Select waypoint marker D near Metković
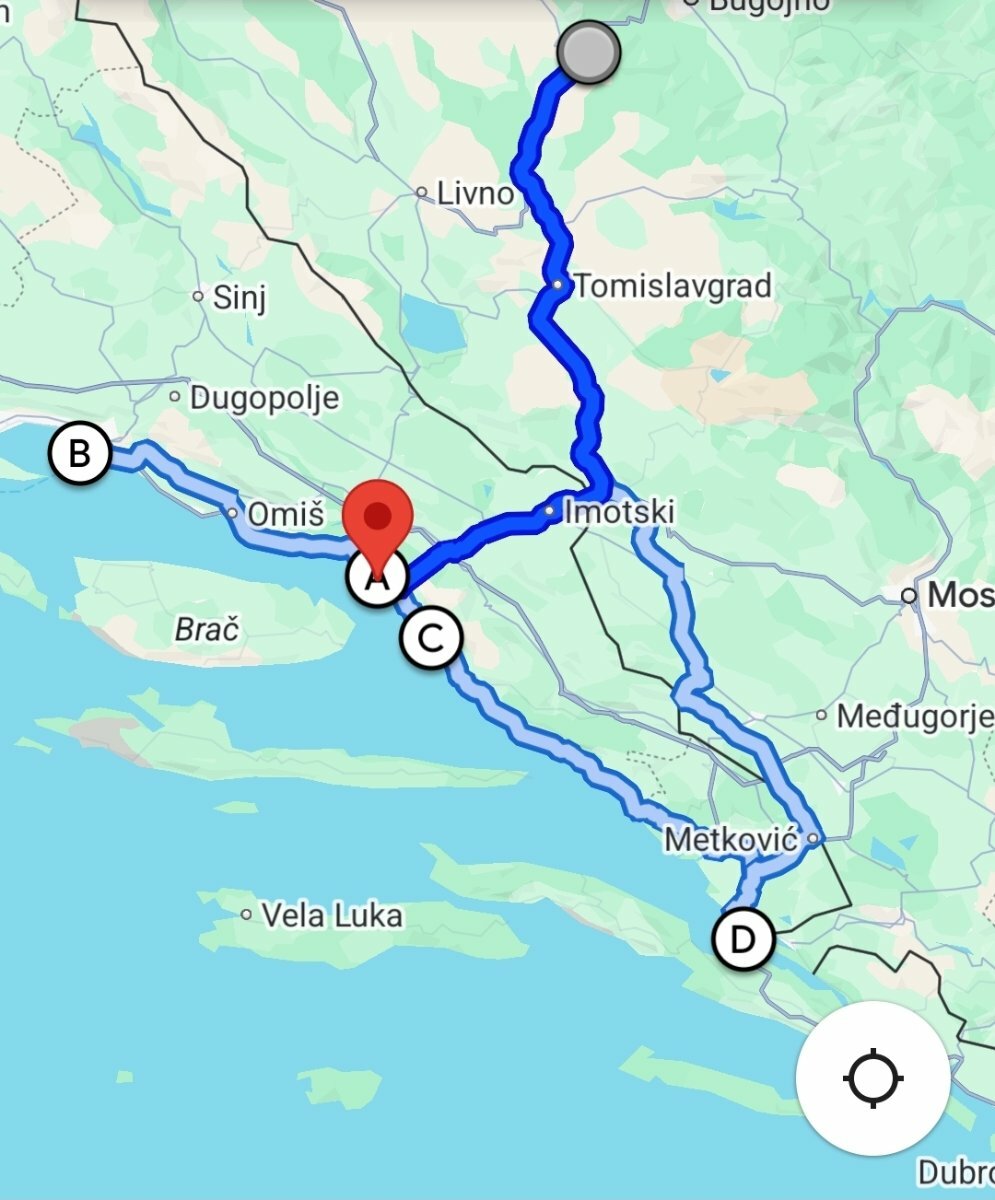This screenshot has height=1200, width=995. point(742,940)
